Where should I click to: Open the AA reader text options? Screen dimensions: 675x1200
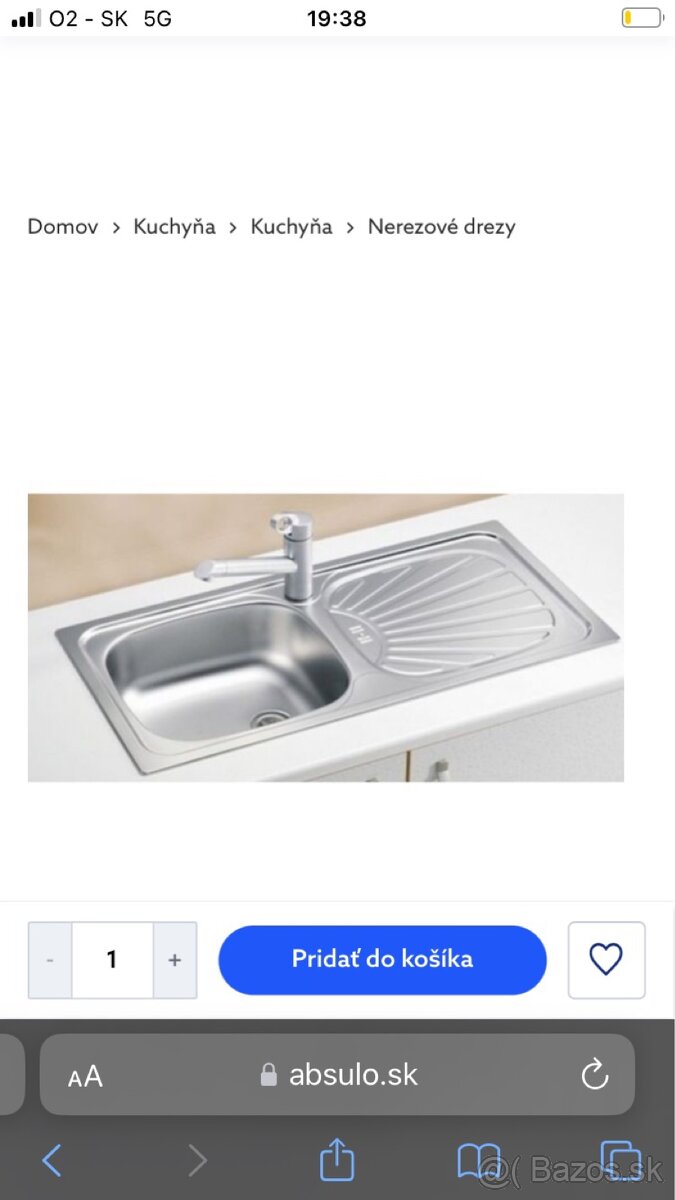click(86, 1076)
